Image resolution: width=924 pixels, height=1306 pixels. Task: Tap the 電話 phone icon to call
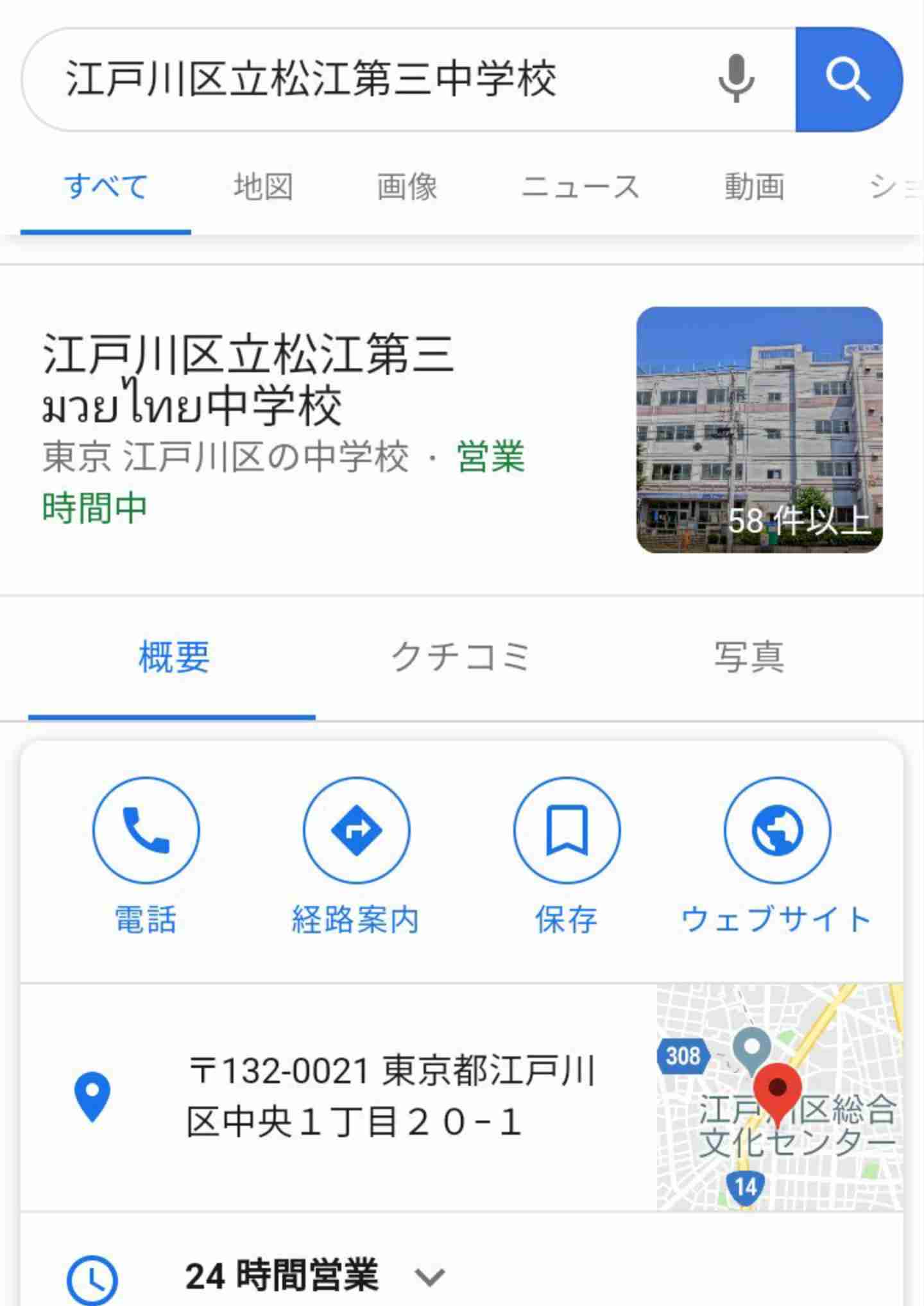point(146,830)
